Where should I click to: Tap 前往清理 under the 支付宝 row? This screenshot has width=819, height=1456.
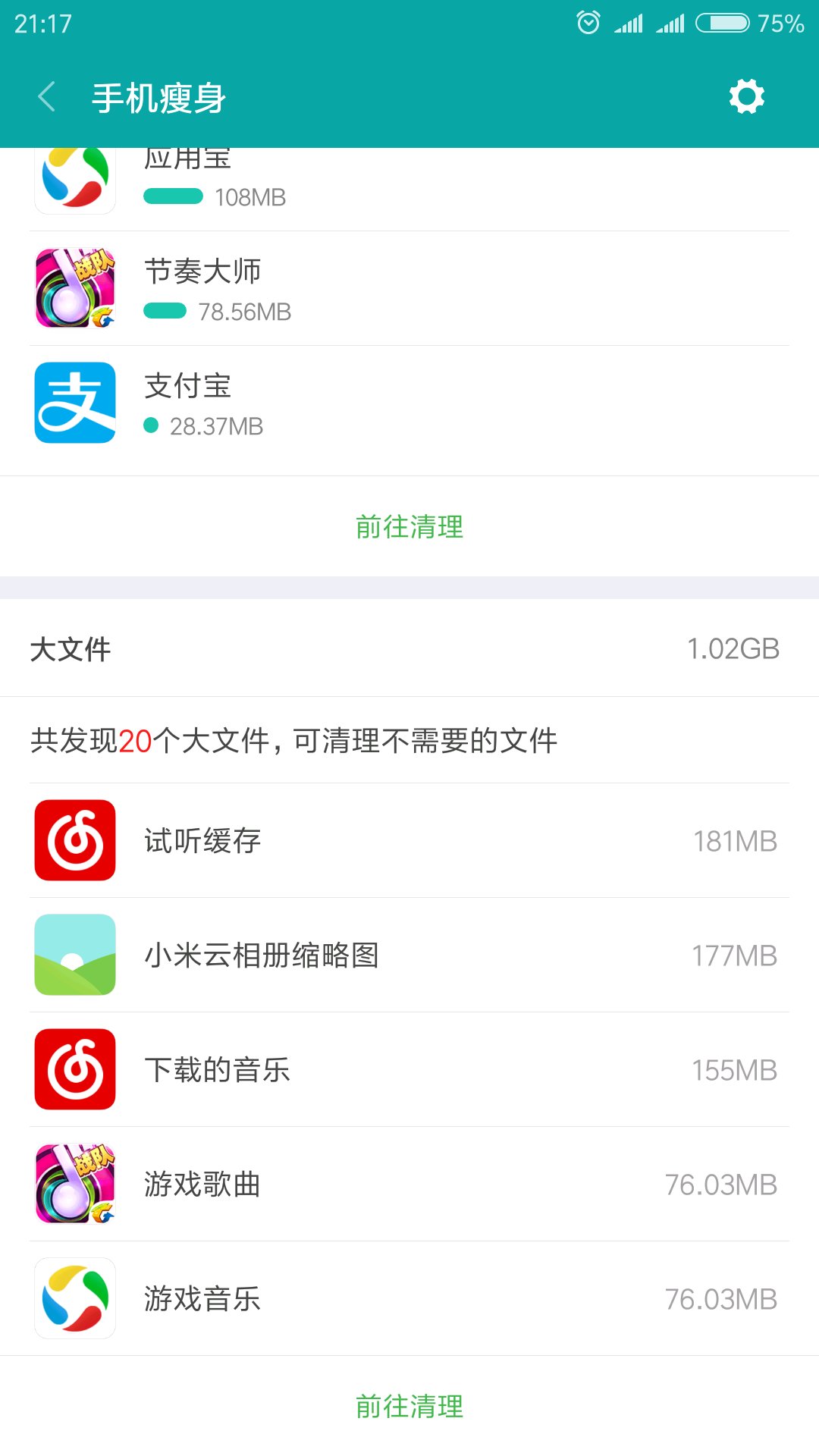coord(409,526)
